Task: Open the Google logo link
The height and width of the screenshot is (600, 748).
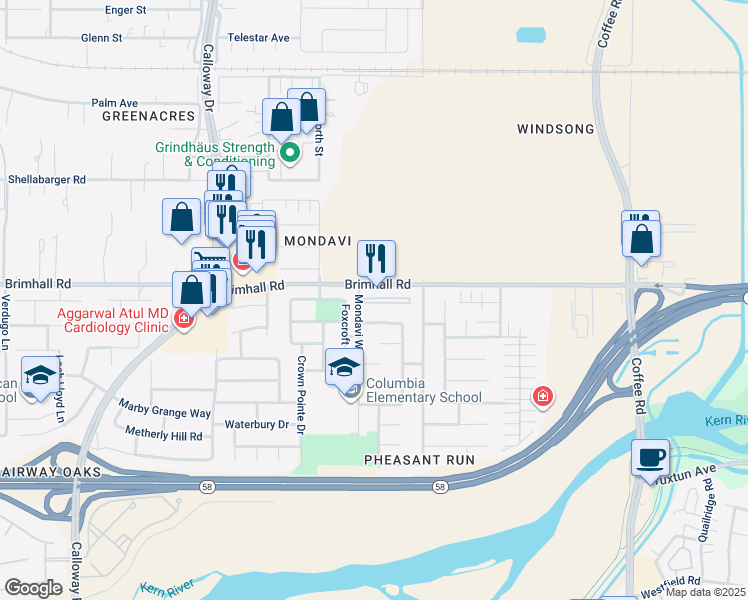Action: point(33,588)
